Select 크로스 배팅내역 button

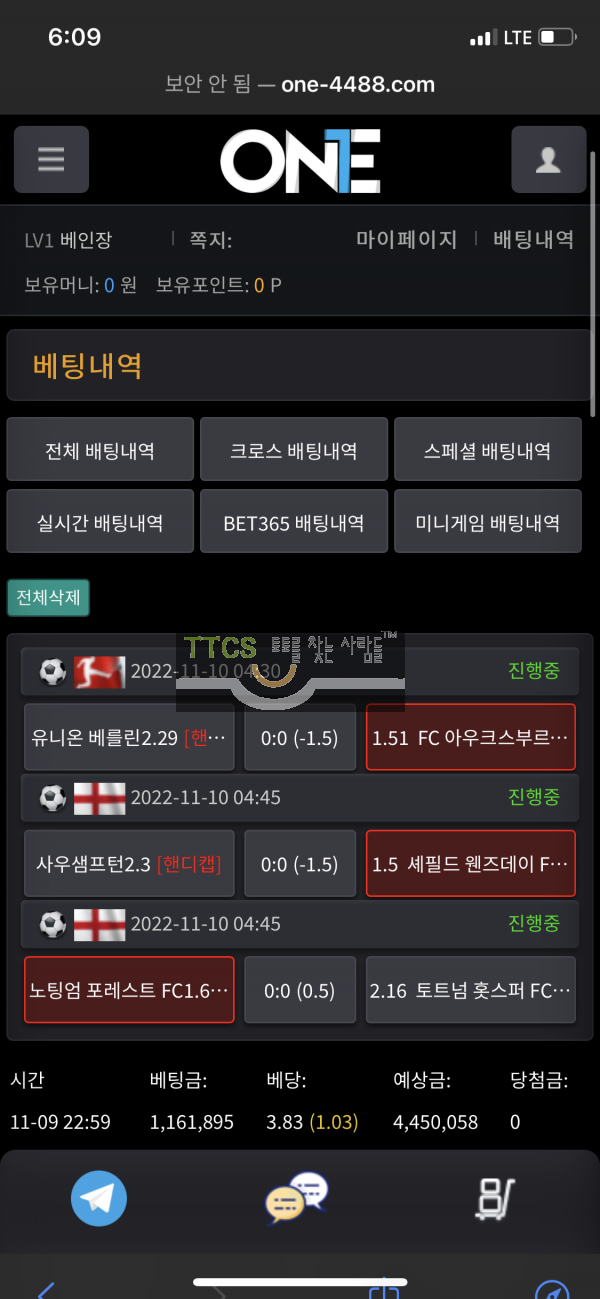point(294,451)
